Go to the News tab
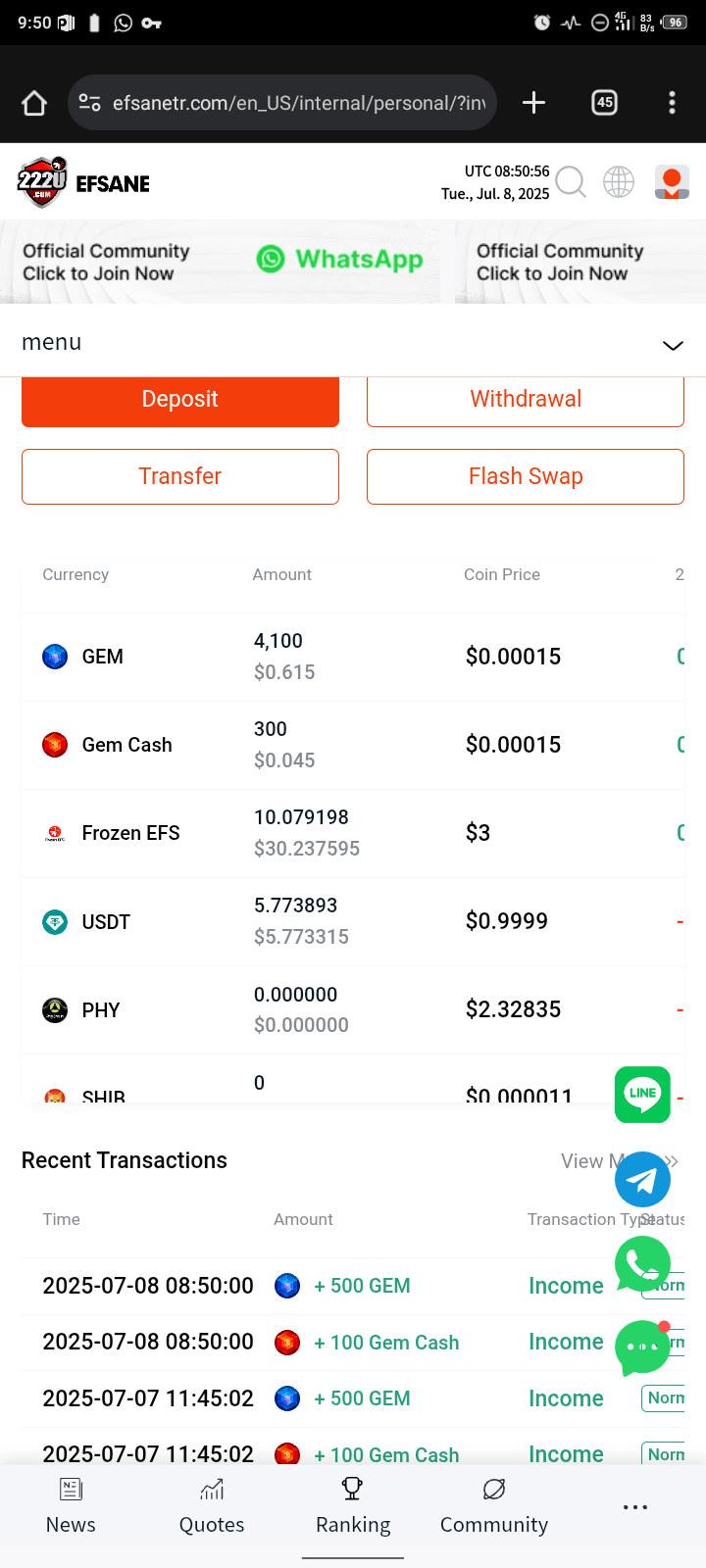706x1568 pixels. click(x=71, y=1506)
